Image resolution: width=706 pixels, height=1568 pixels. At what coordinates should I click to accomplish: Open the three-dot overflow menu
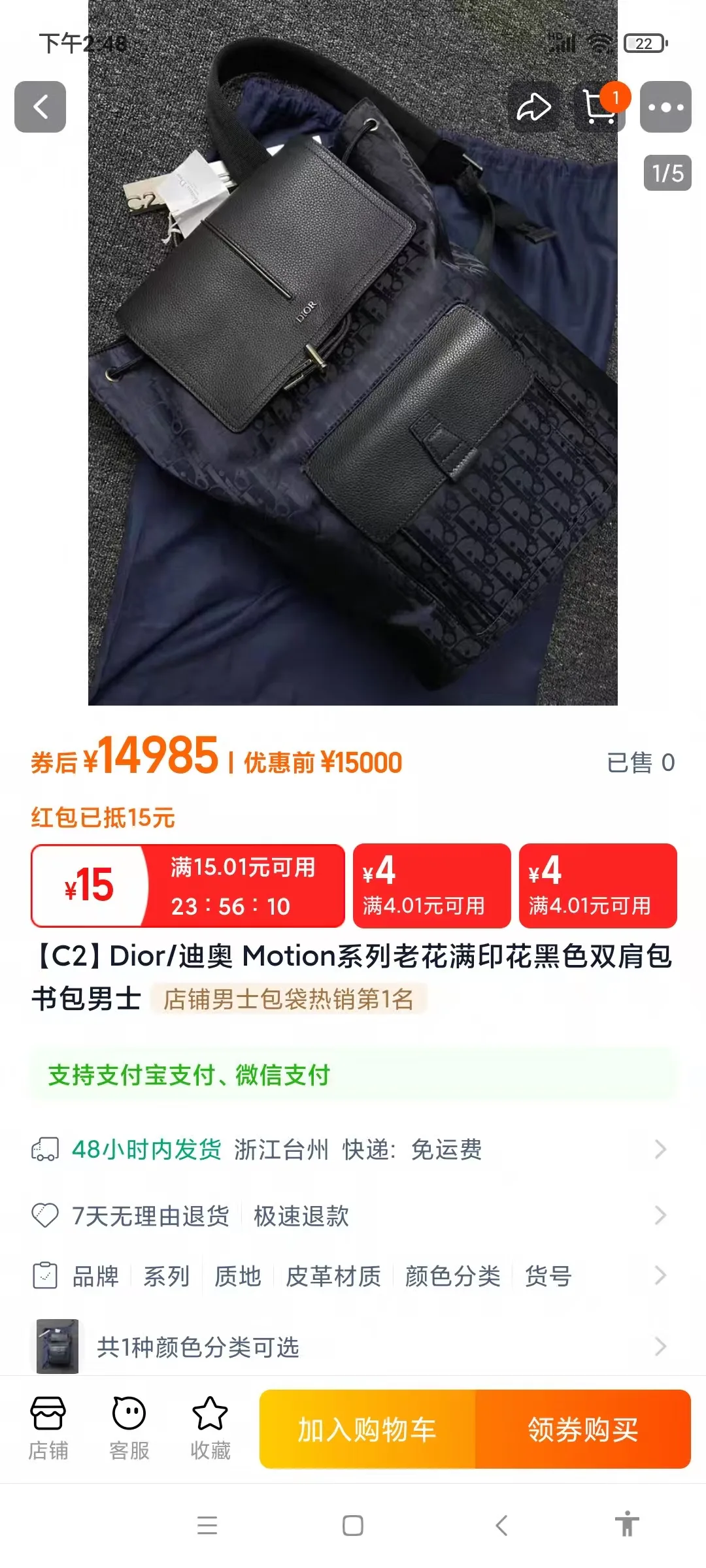(665, 107)
